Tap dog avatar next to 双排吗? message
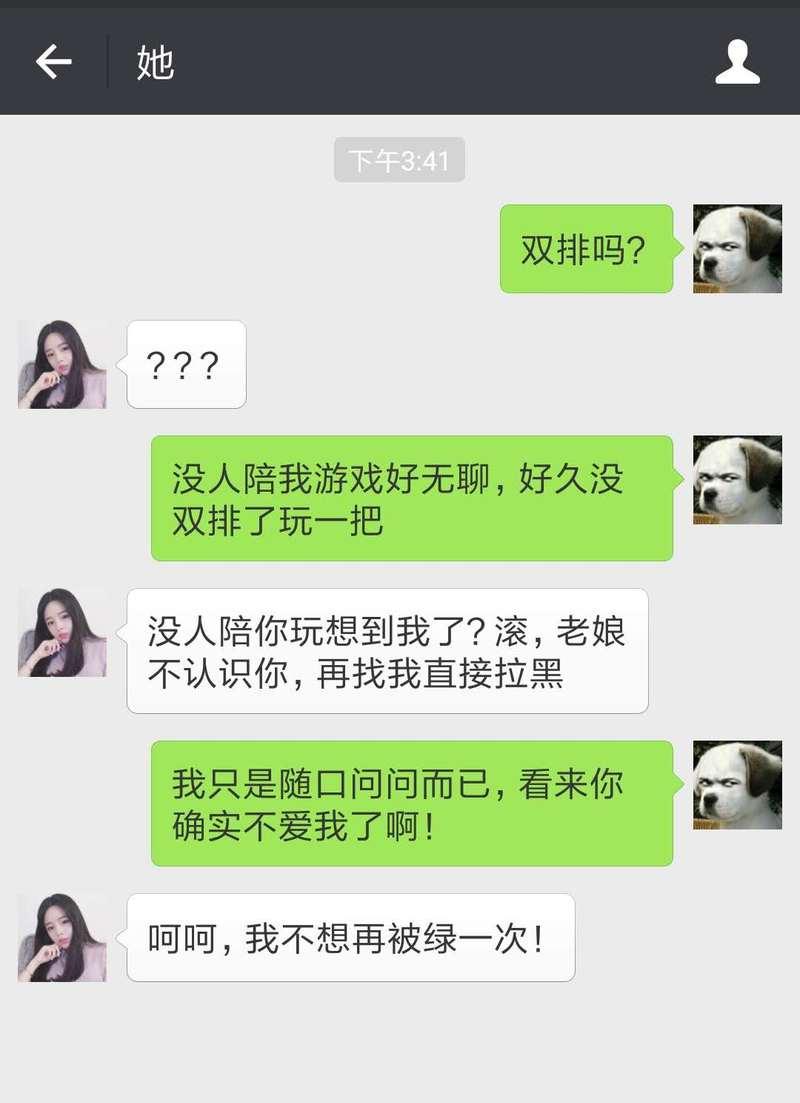The height and width of the screenshot is (1103, 800). [x=737, y=249]
